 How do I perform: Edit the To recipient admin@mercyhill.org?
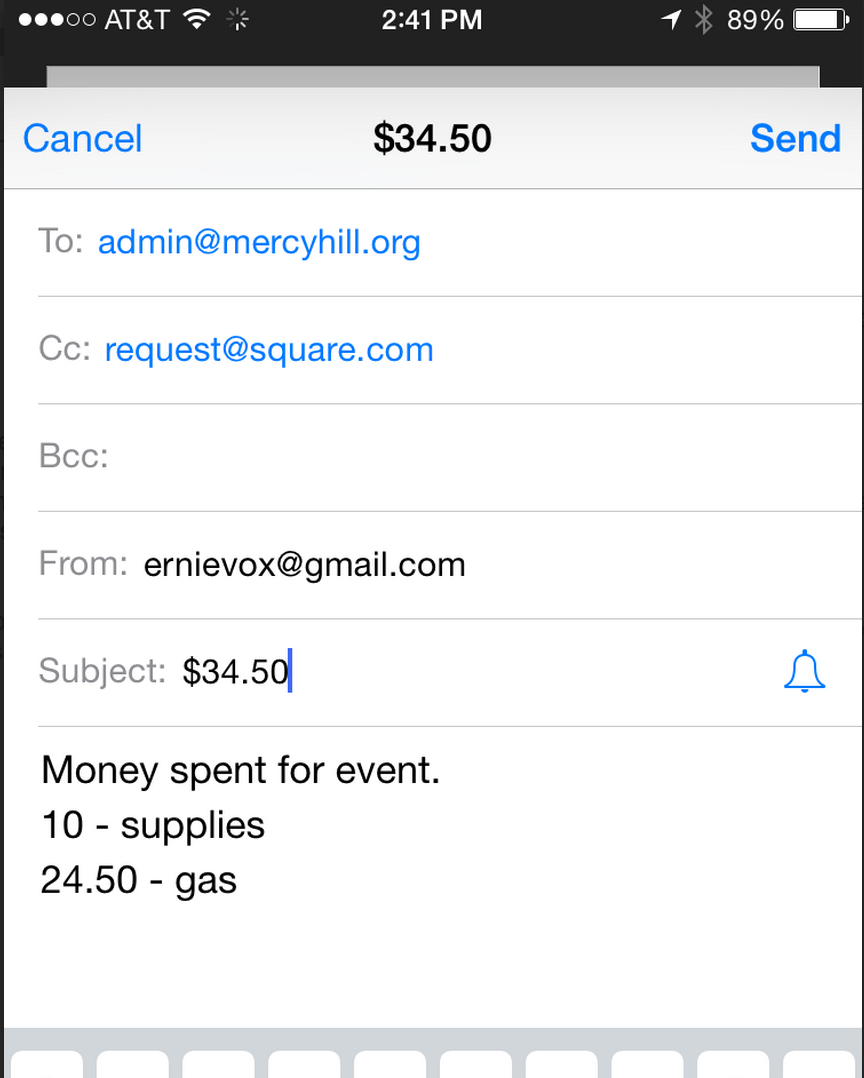(x=259, y=242)
